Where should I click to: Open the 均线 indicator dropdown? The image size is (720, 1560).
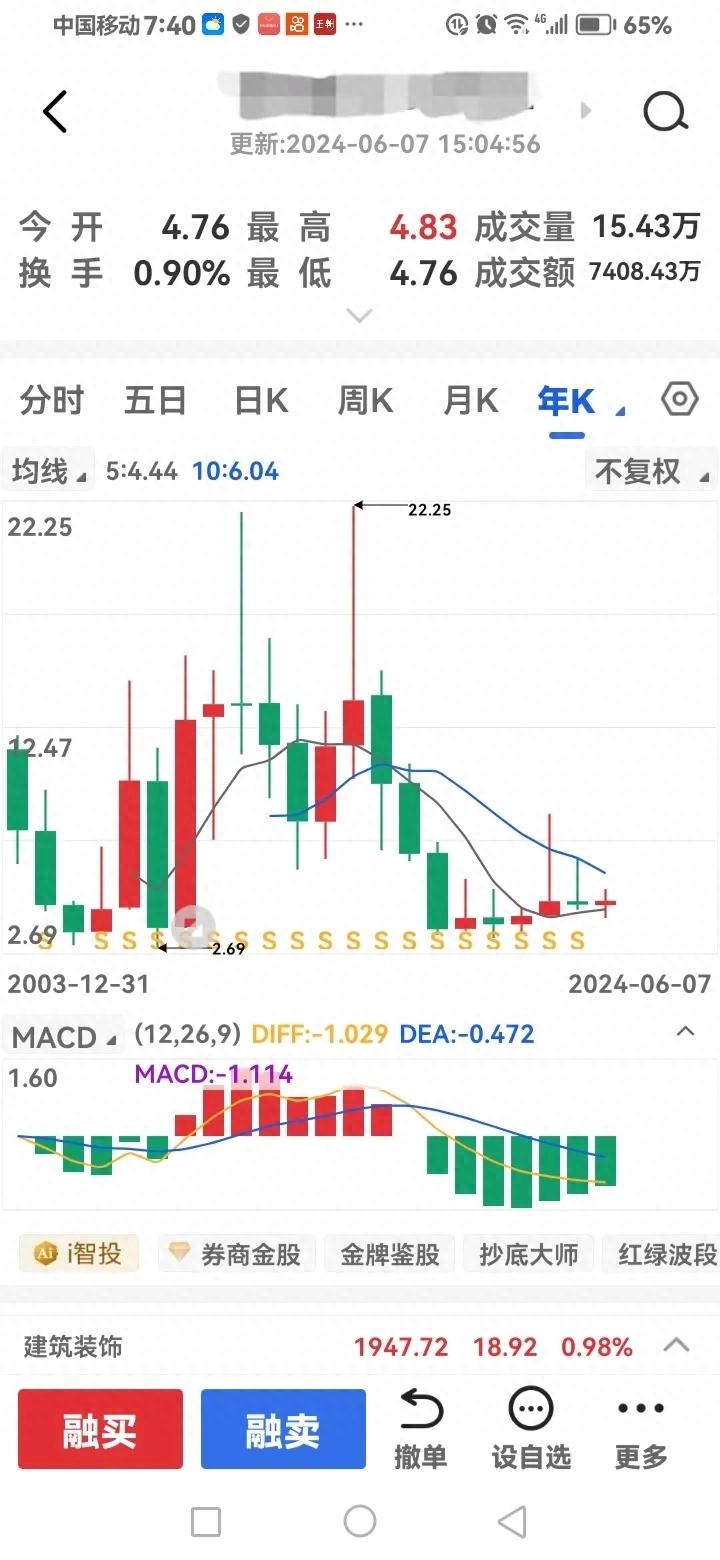(48, 471)
